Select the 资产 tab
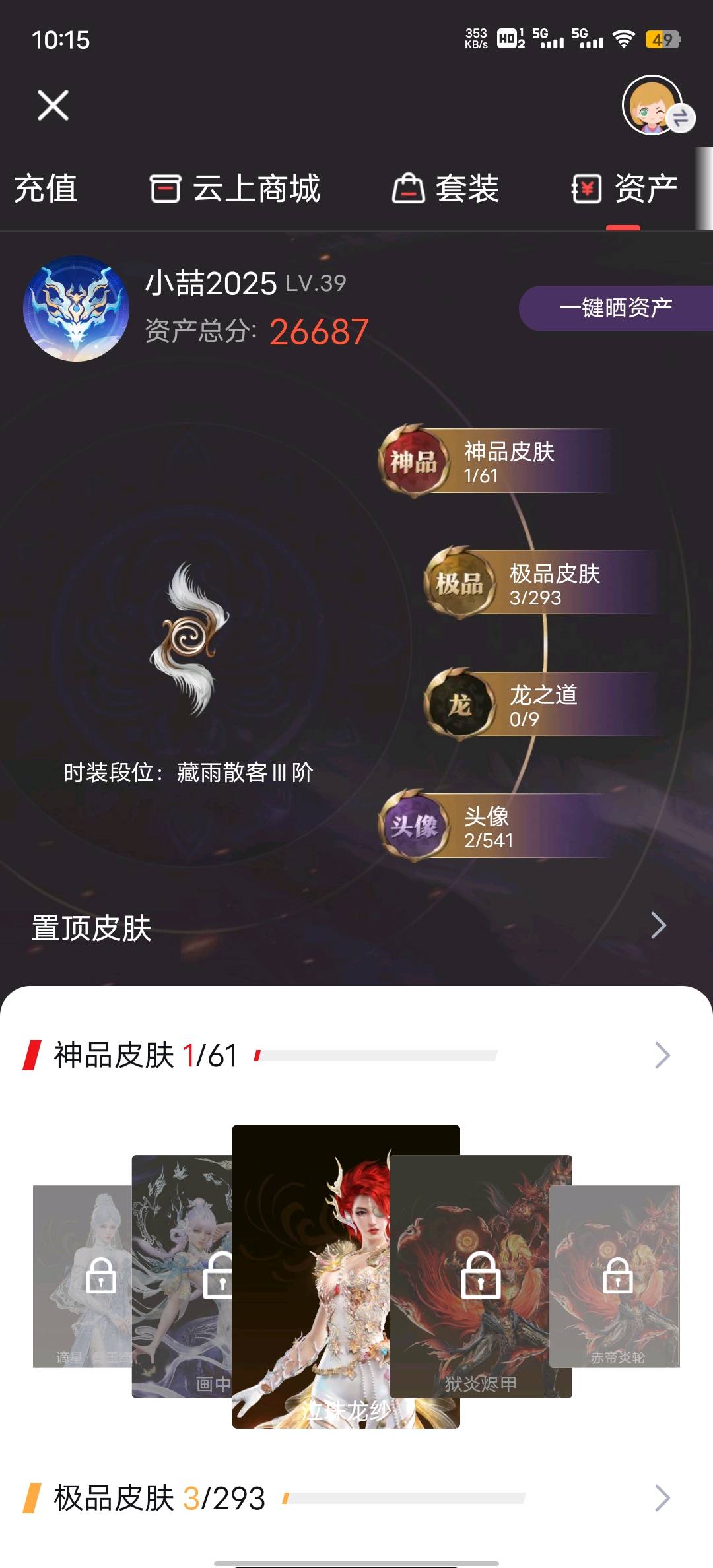Image resolution: width=713 pixels, height=1568 pixels. [x=625, y=189]
